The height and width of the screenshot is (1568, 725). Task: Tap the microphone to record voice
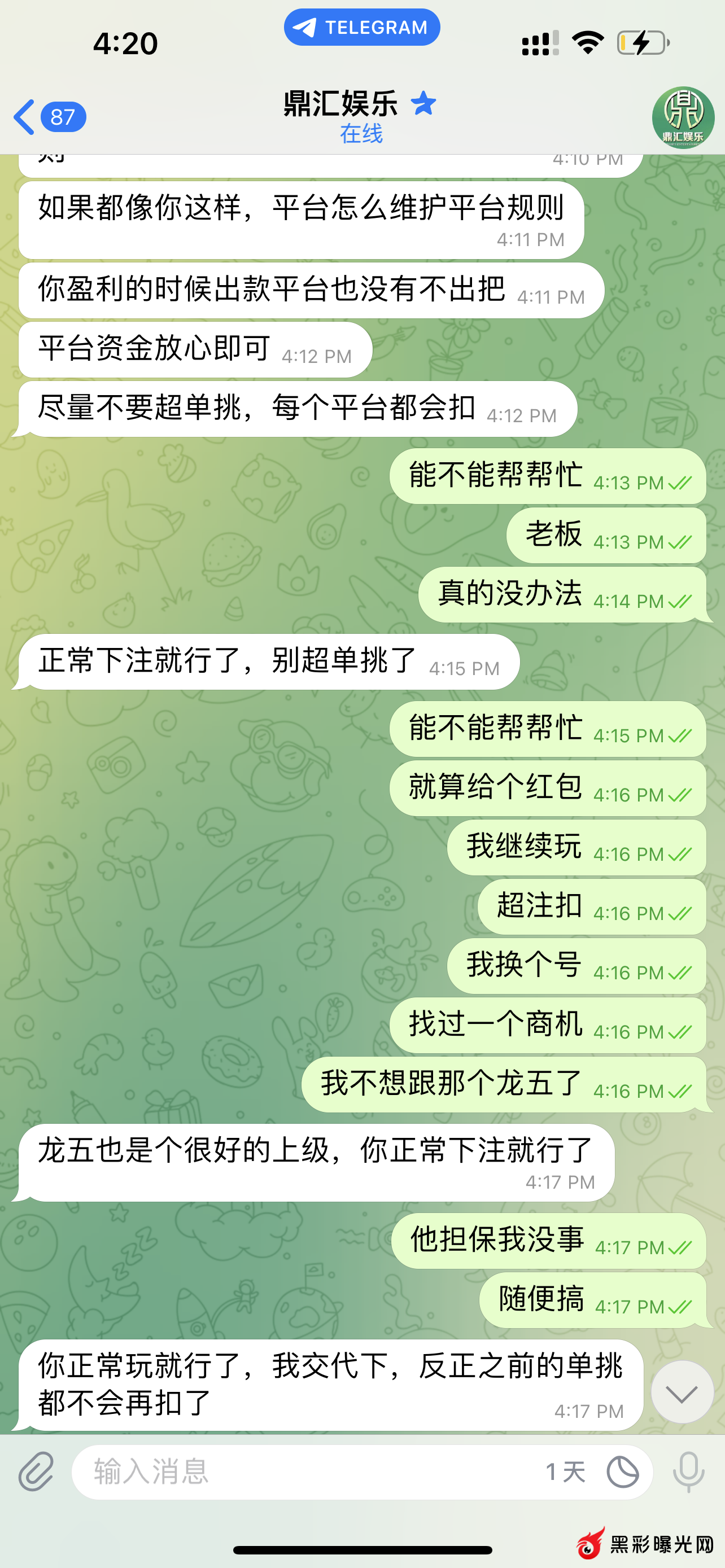(x=688, y=1473)
